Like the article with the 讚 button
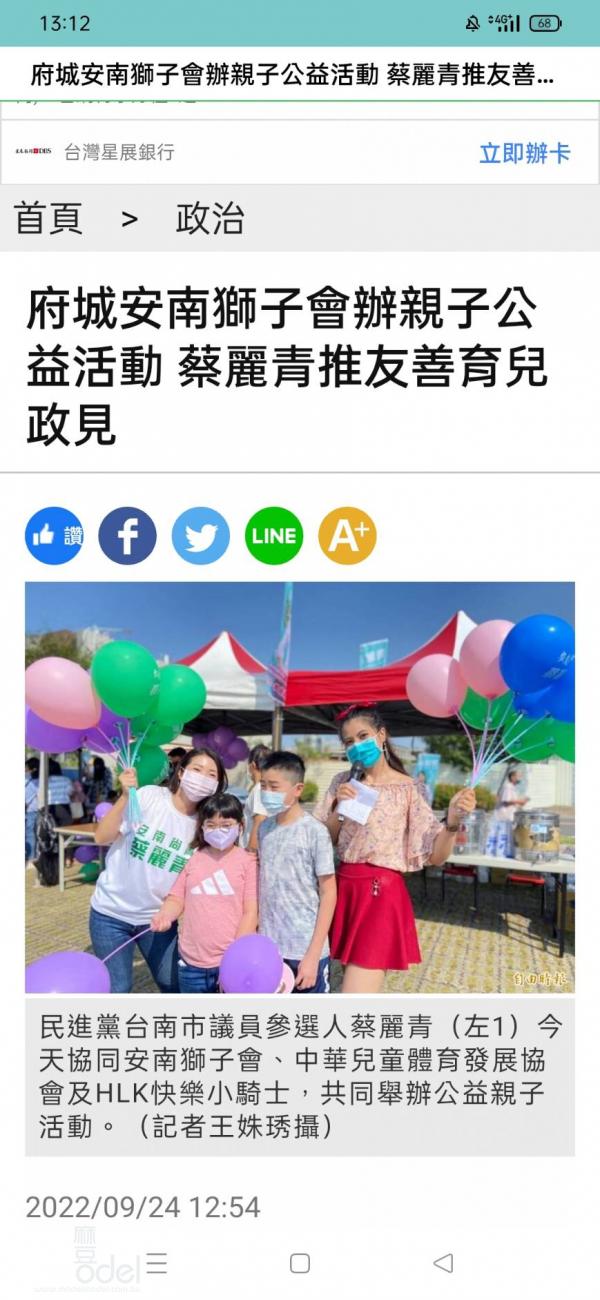 54,536
